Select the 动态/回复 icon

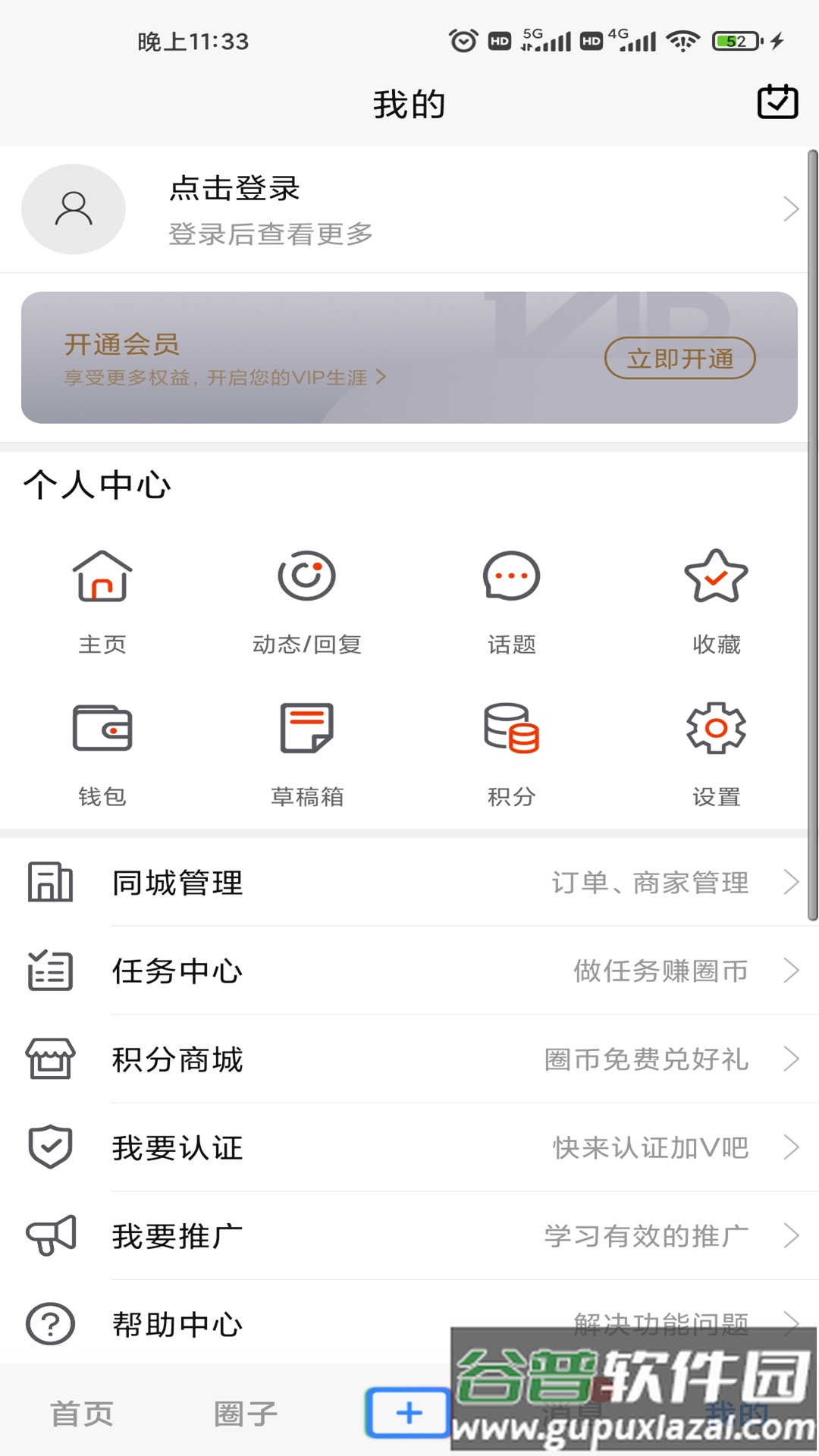(x=307, y=576)
